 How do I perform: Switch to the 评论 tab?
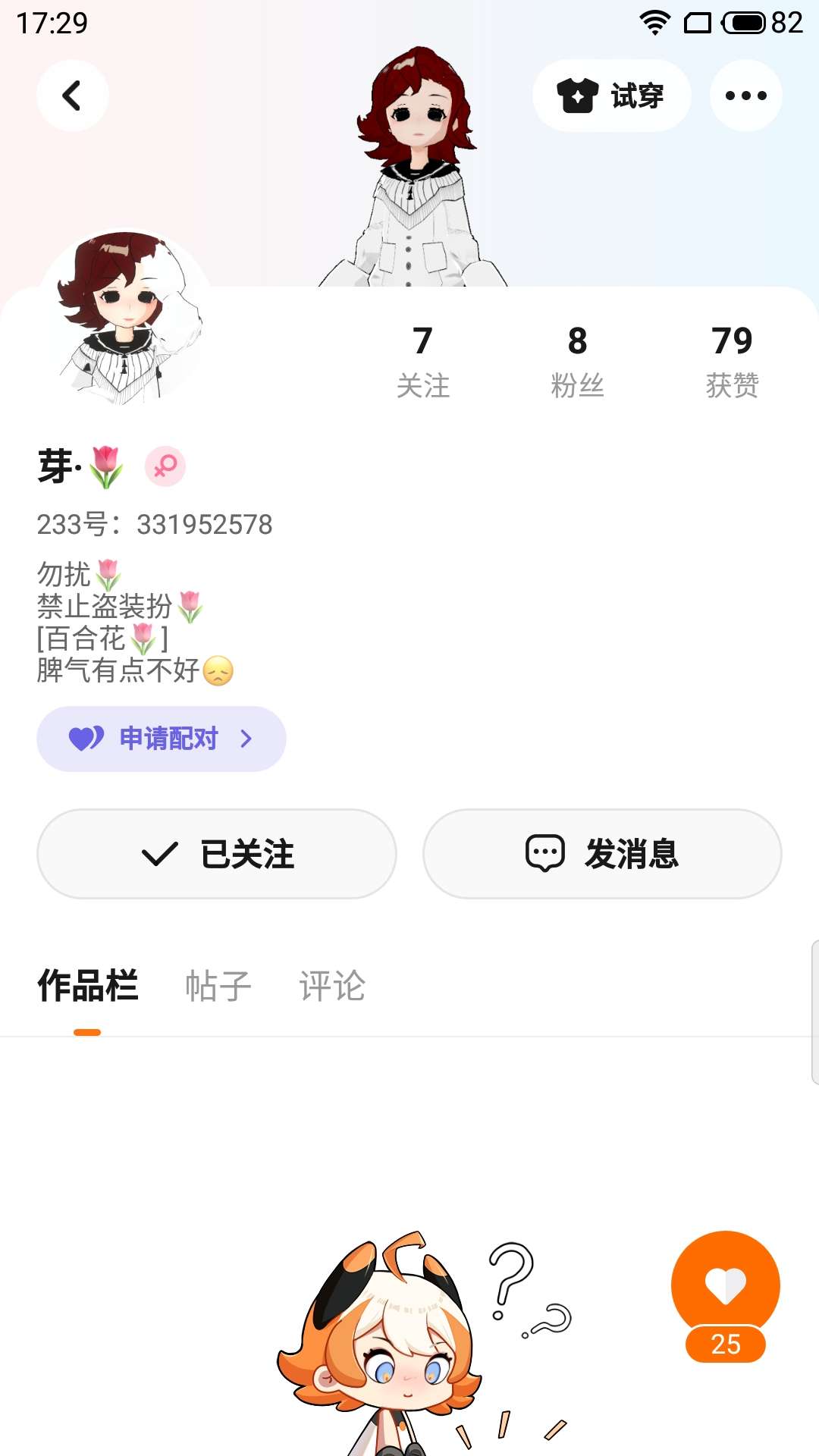pos(332,986)
